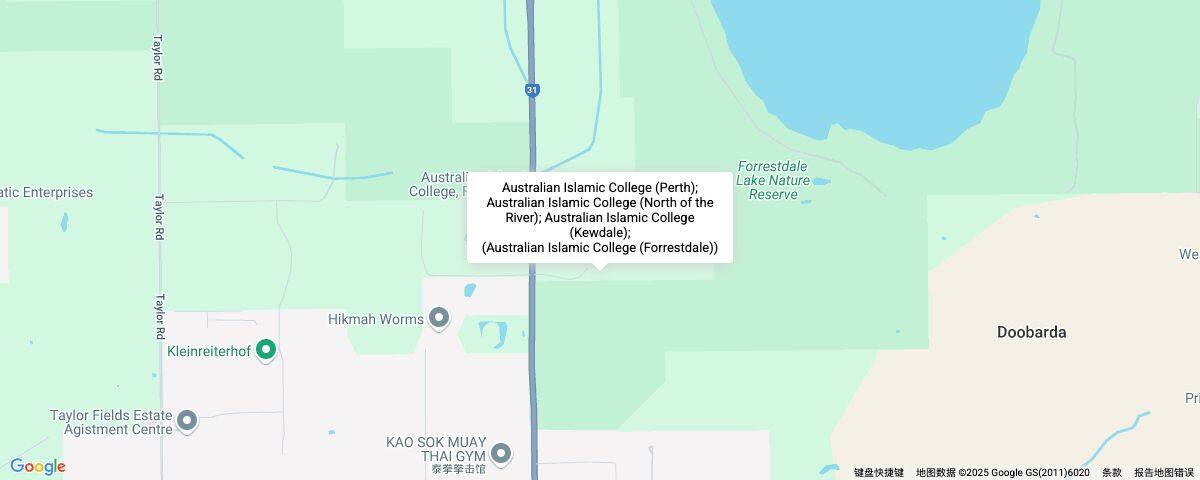Open the terms link at bottom
This screenshot has width=1200, height=480.
click(x=1111, y=472)
